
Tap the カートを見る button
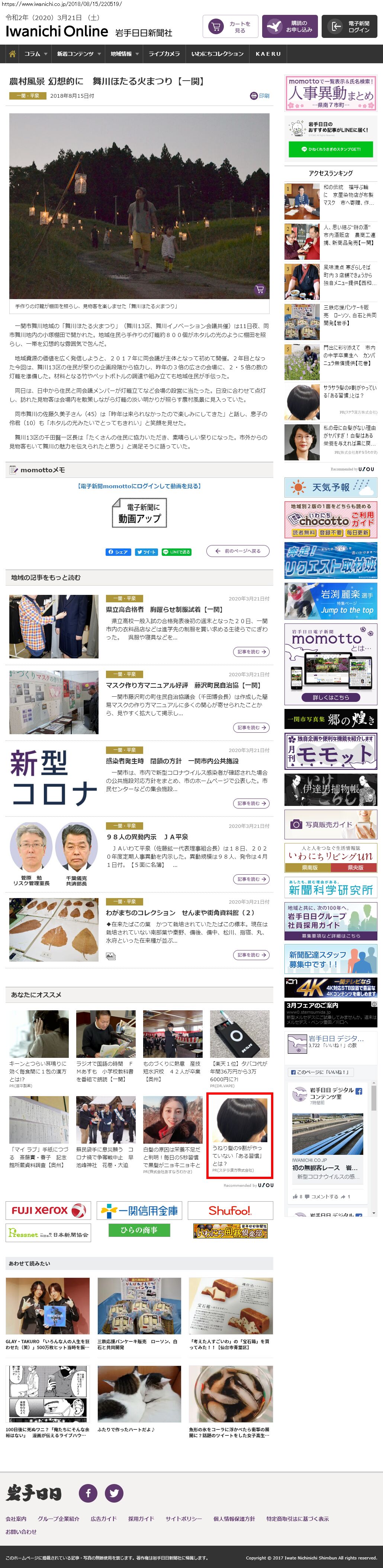coord(230,27)
